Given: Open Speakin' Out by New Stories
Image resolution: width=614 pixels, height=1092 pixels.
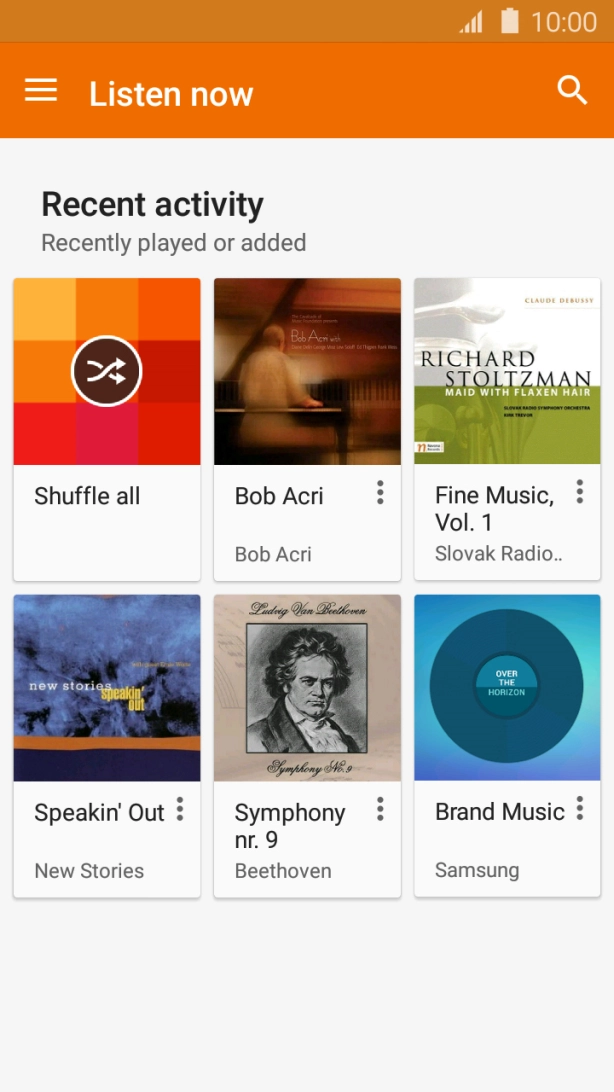Looking at the screenshot, I should pos(107,688).
